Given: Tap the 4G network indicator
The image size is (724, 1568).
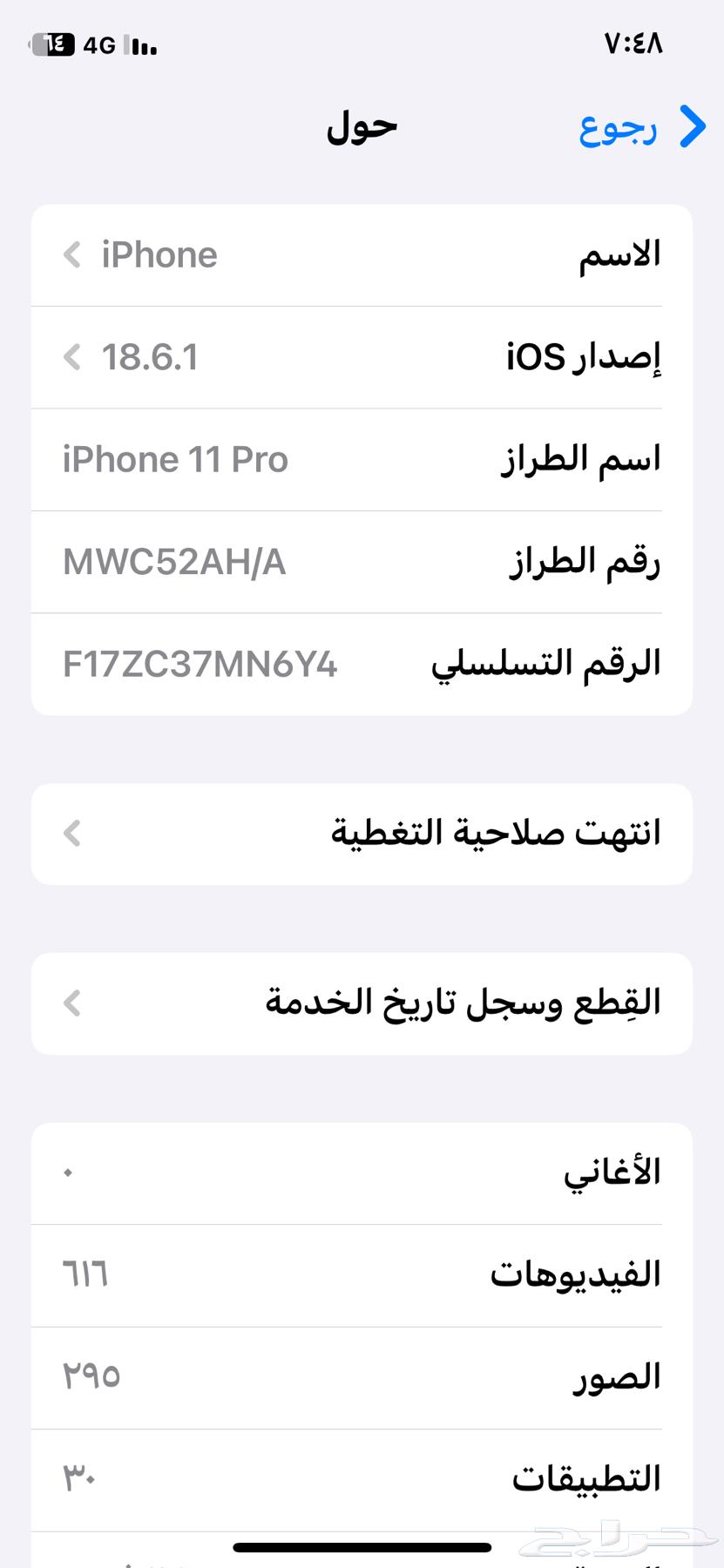Looking at the screenshot, I should 98,44.
